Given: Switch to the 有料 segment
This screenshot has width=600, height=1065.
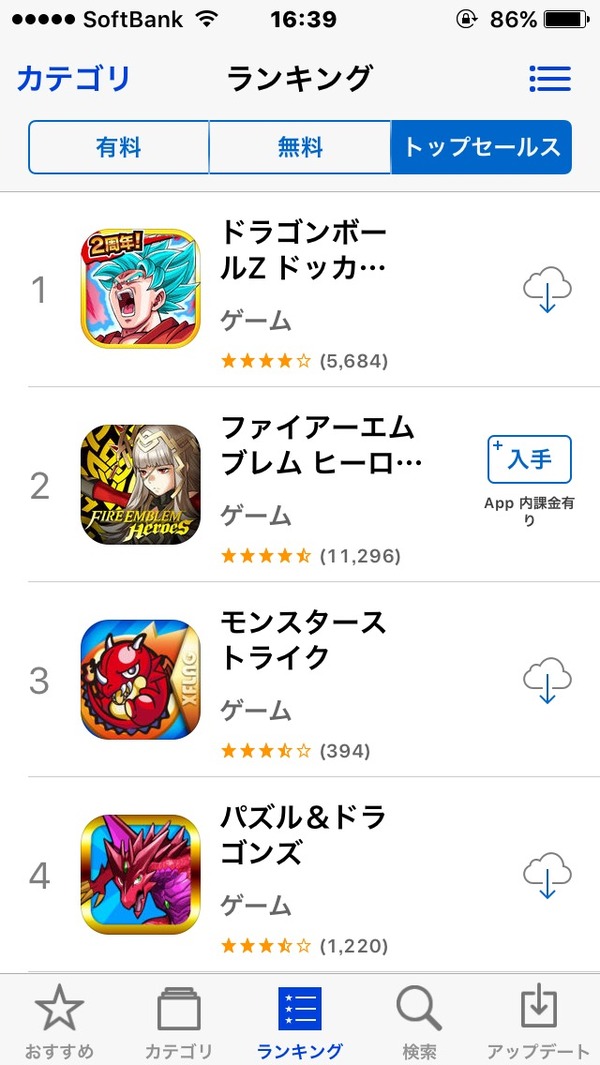Looking at the screenshot, I should pos(118,147).
